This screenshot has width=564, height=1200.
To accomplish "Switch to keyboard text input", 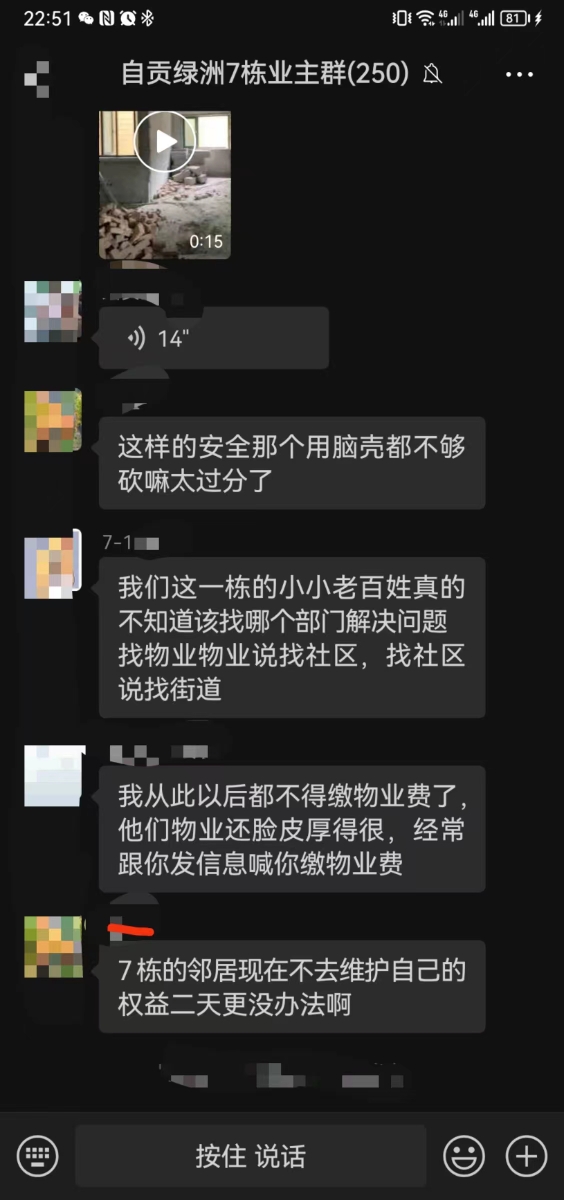I will pos(38,1156).
